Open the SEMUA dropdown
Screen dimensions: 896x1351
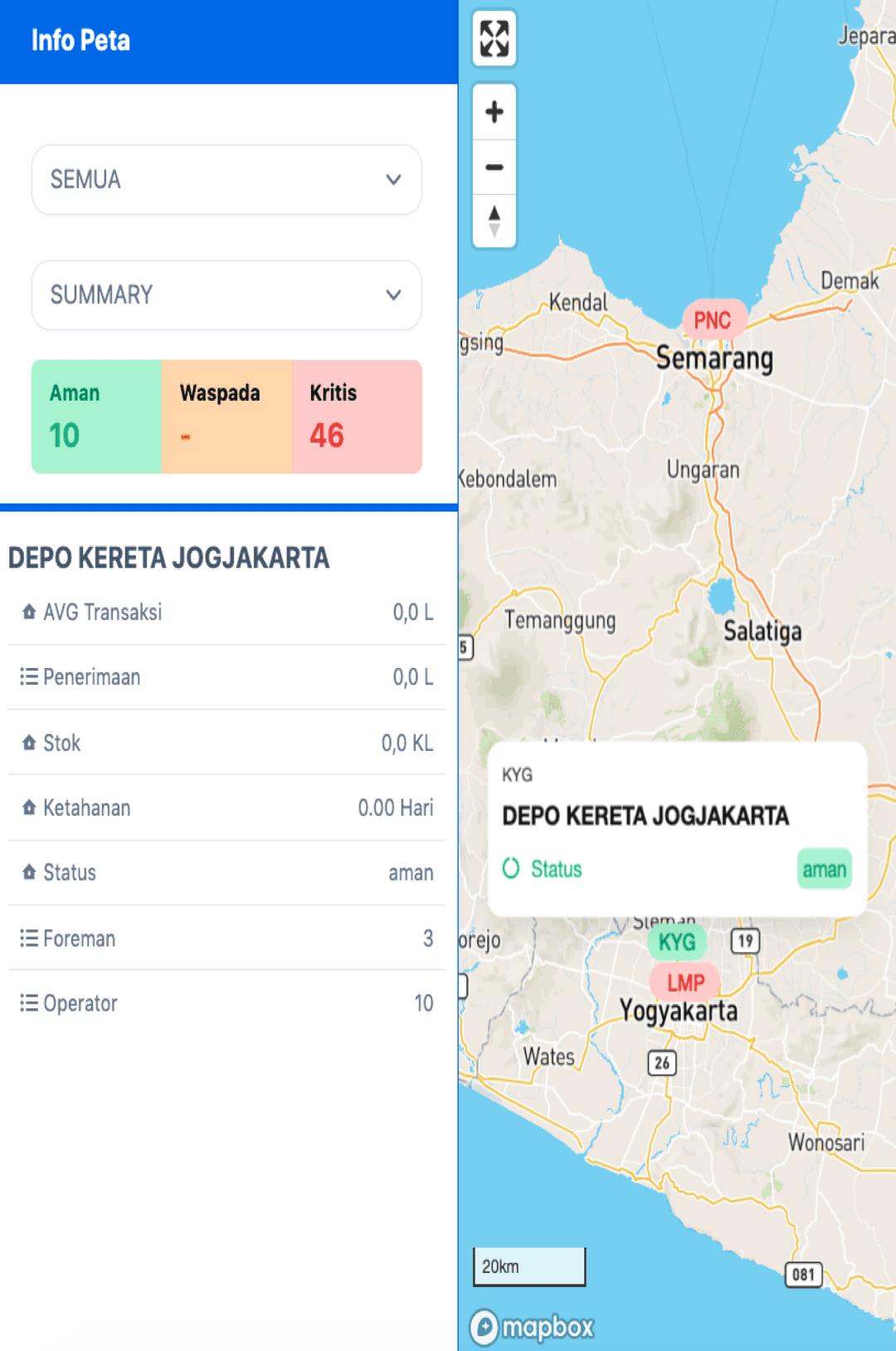(226, 180)
